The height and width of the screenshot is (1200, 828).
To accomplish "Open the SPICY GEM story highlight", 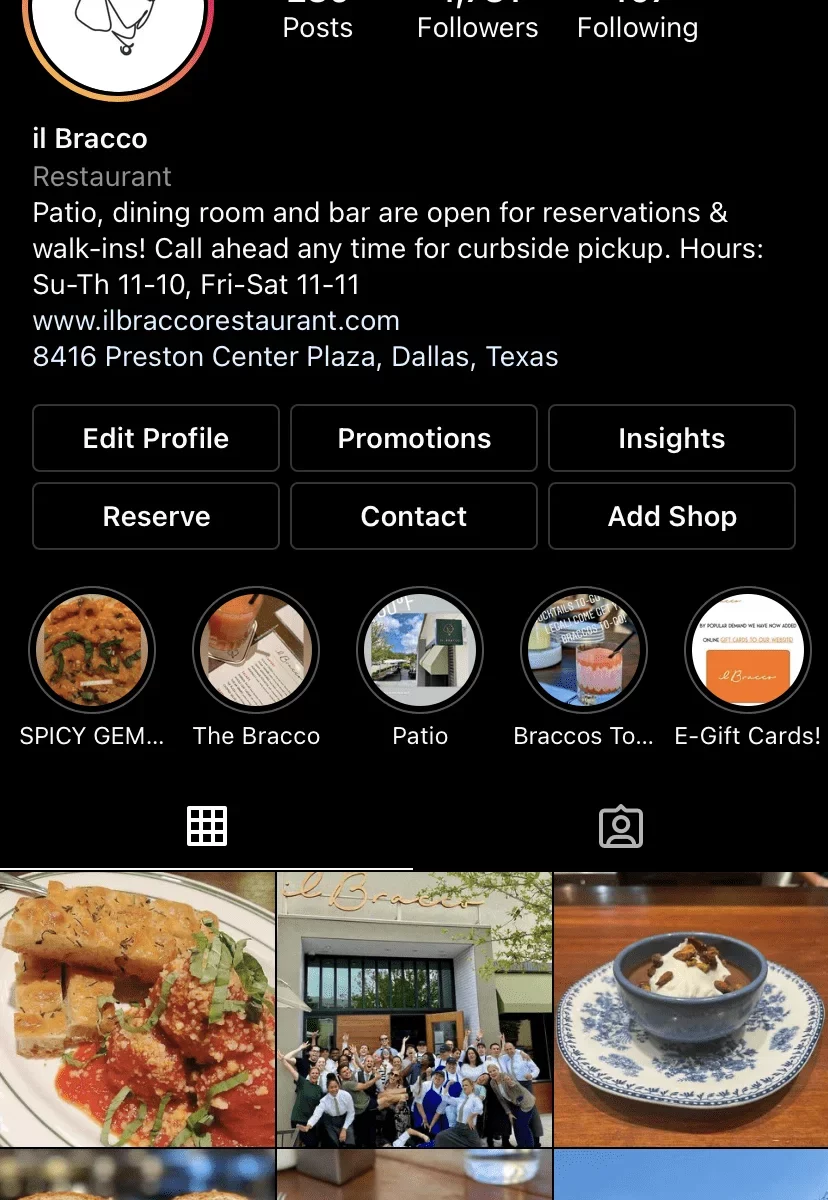I will [x=92, y=650].
